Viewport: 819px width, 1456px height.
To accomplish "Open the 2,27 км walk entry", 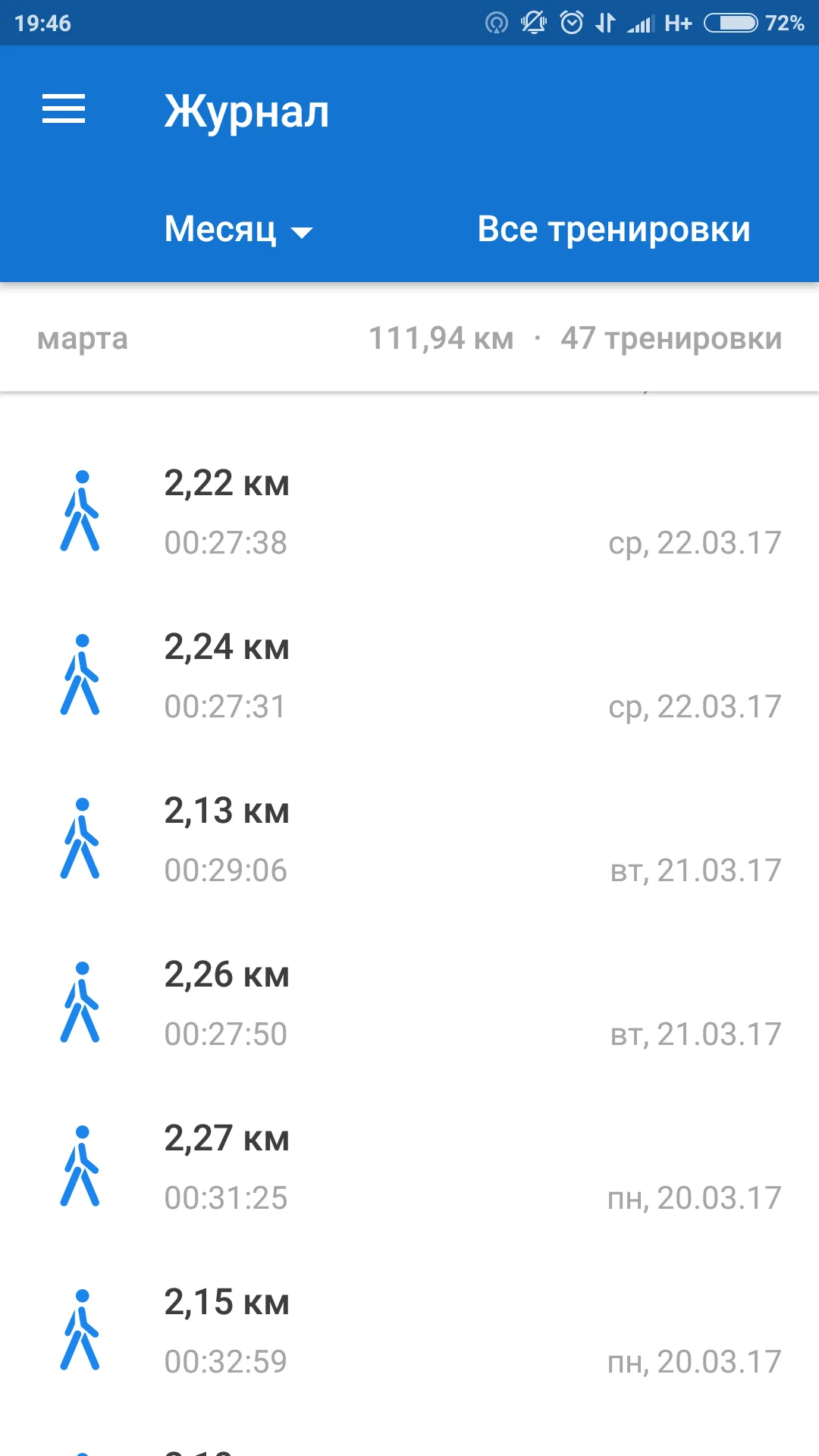I will [x=409, y=1167].
